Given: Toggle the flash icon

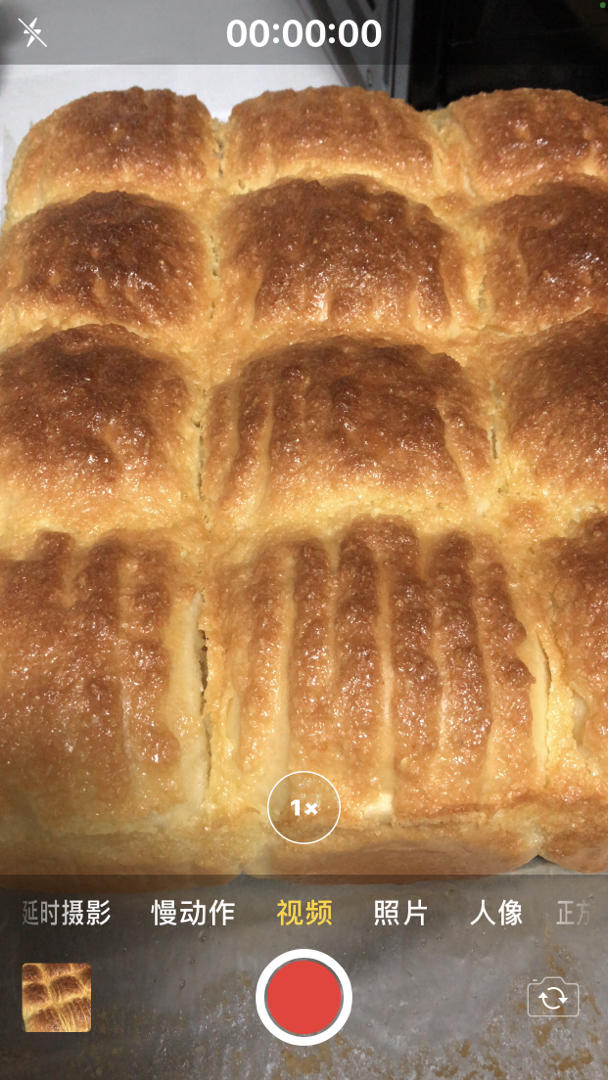Looking at the screenshot, I should (32, 33).
